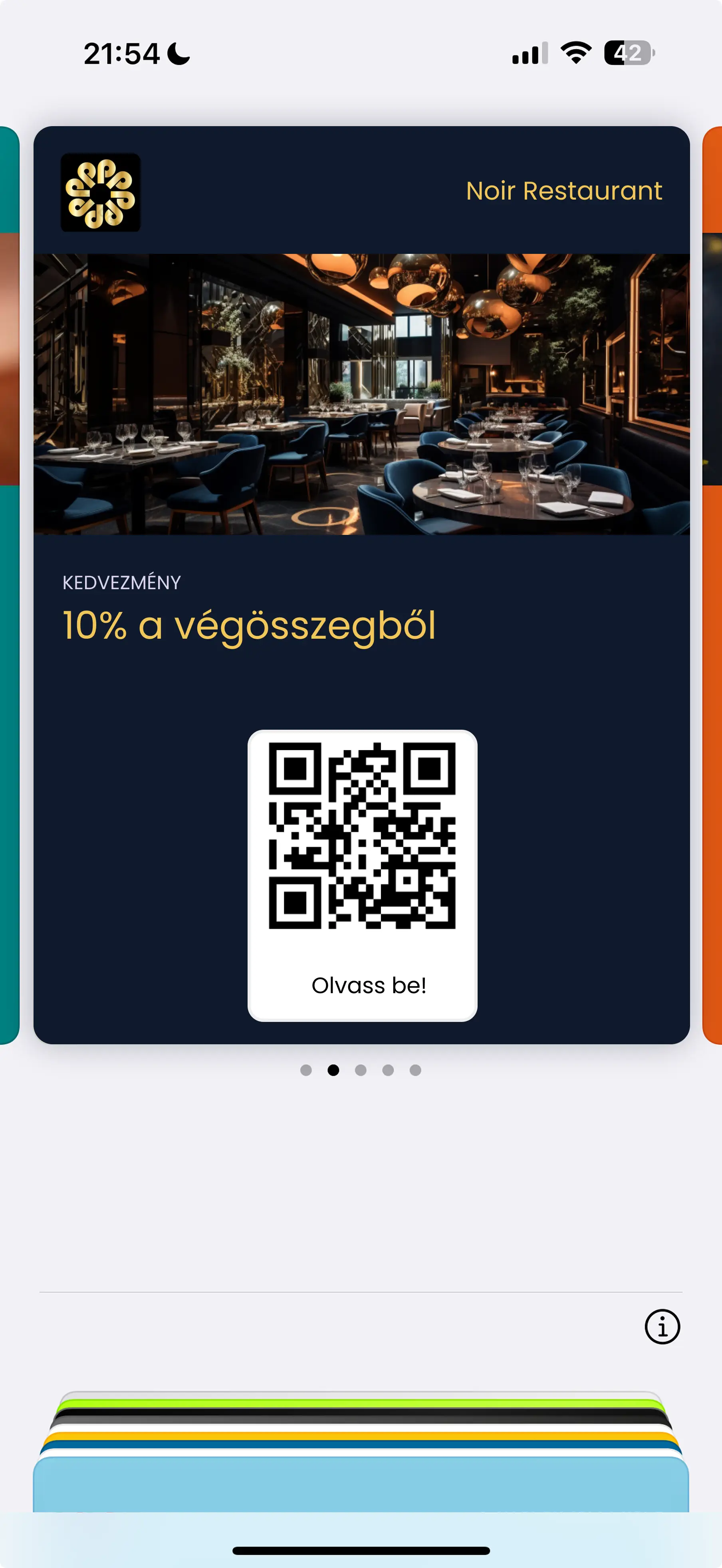Open the pass info button
The width and height of the screenshot is (722, 1568).
click(662, 1326)
